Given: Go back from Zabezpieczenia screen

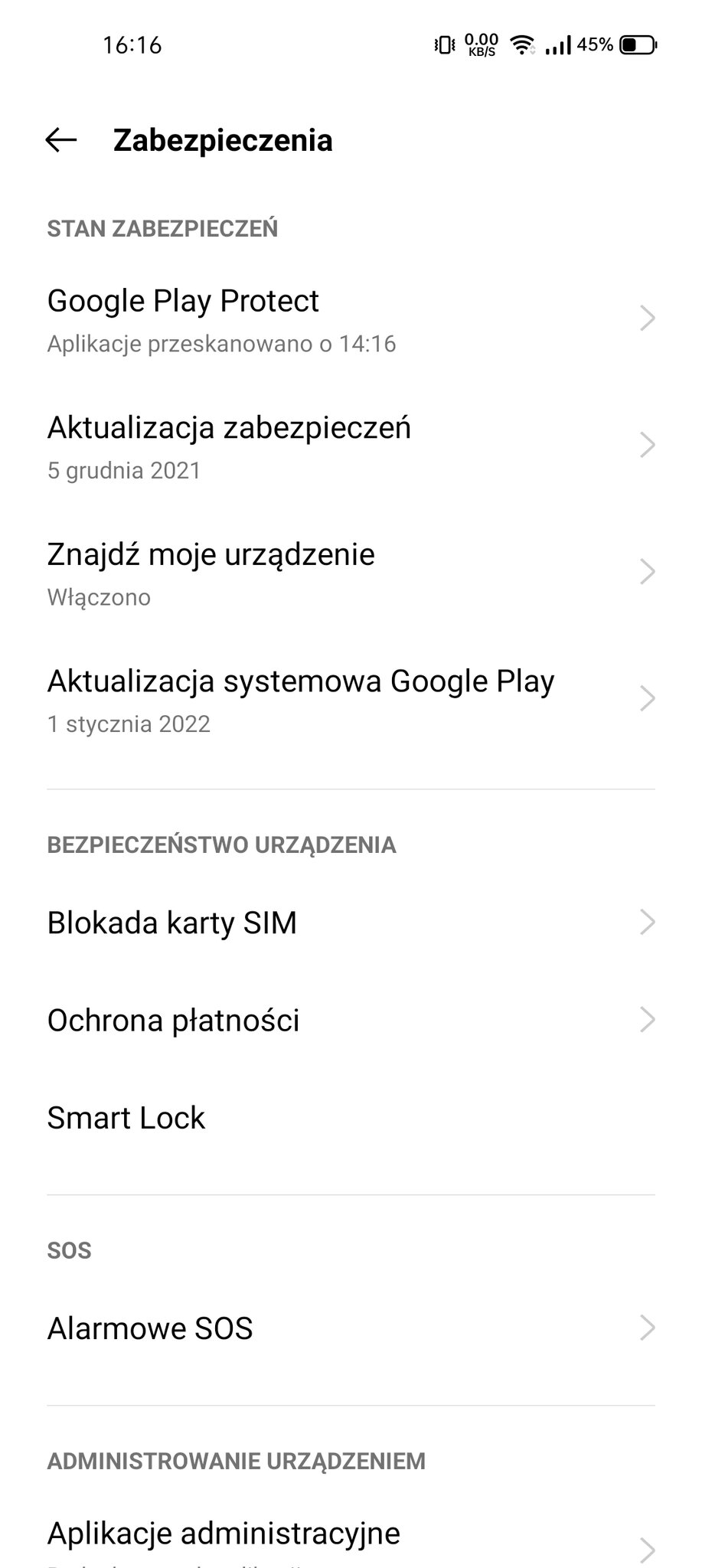Looking at the screenshot, I should [x=61, y=140].
